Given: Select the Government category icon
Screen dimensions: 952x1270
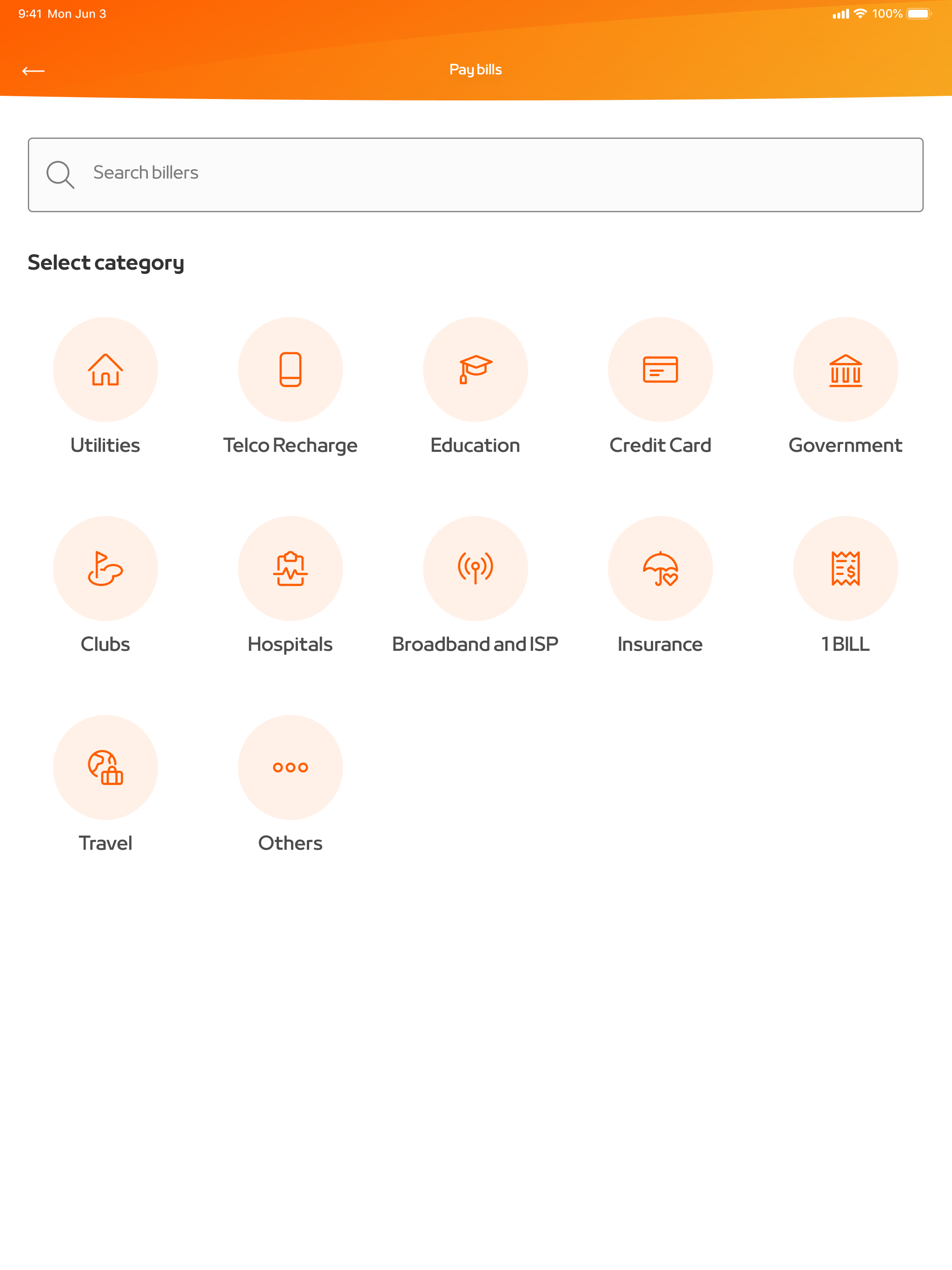Looking at the screenshot, I should tap(846, 369).
